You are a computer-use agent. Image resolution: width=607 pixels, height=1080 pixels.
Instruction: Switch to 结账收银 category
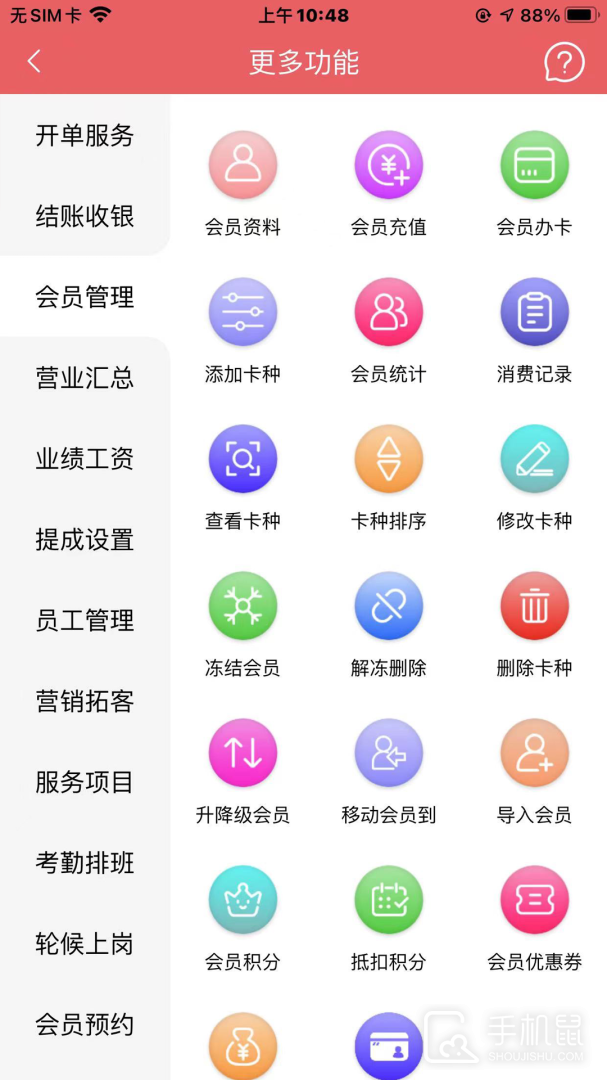(x=85, y=216)
